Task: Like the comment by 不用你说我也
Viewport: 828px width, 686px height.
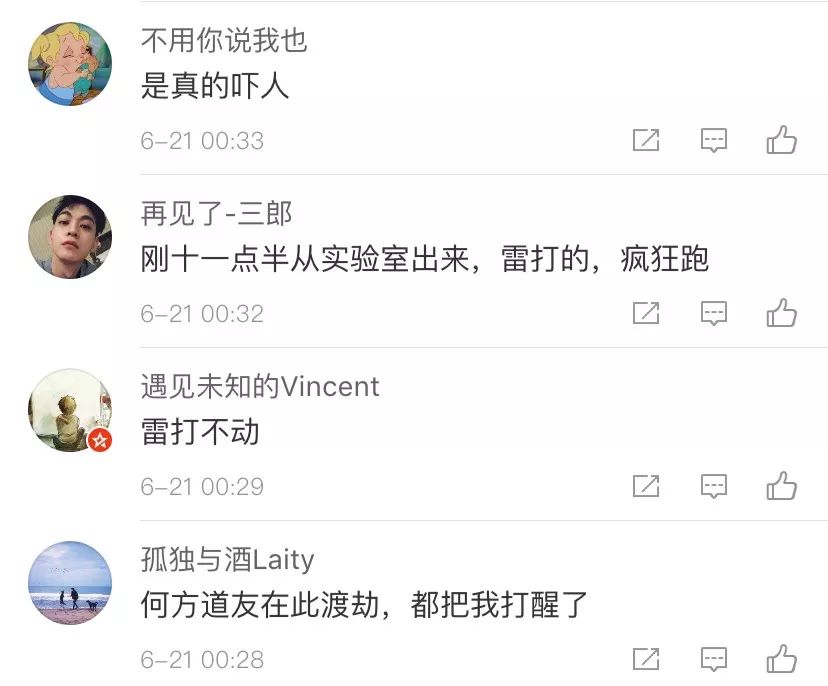Action: [781, 140]
